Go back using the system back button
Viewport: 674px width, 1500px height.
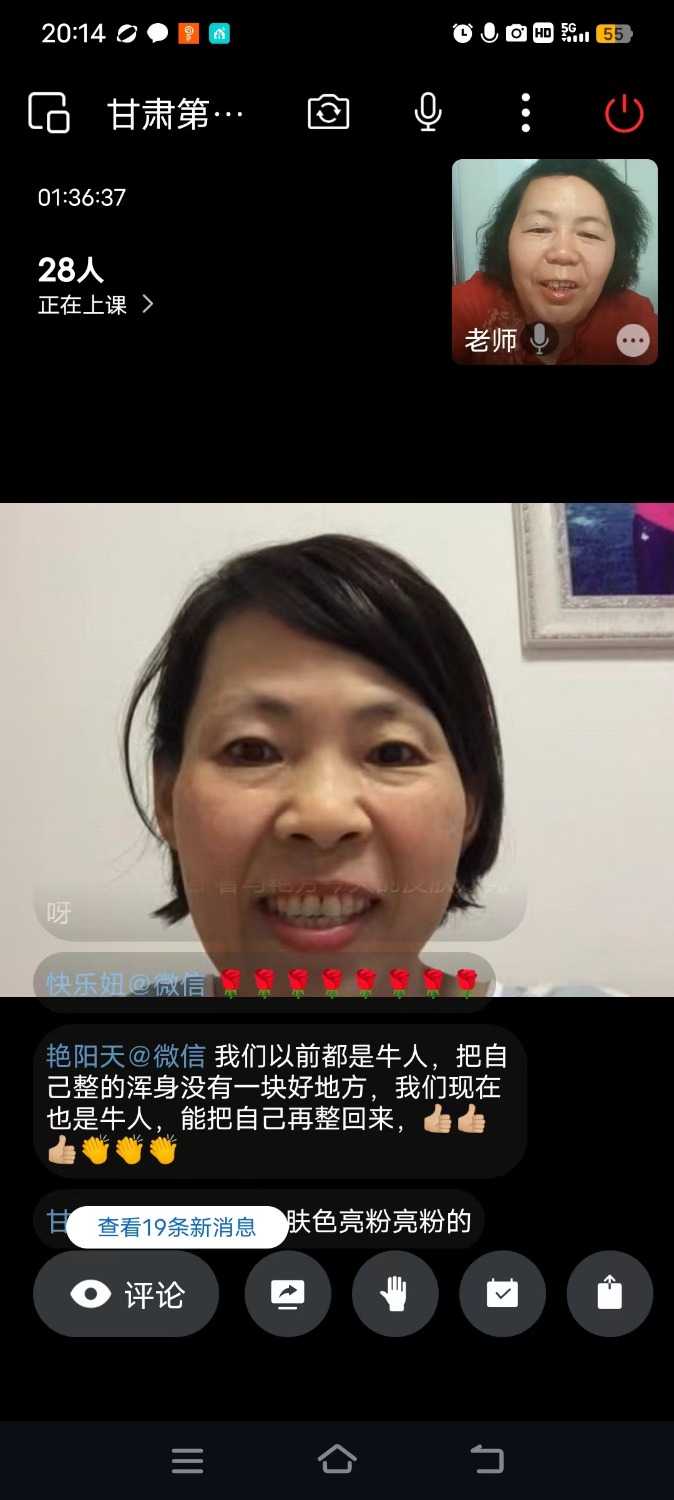[x=487, y=1460]
